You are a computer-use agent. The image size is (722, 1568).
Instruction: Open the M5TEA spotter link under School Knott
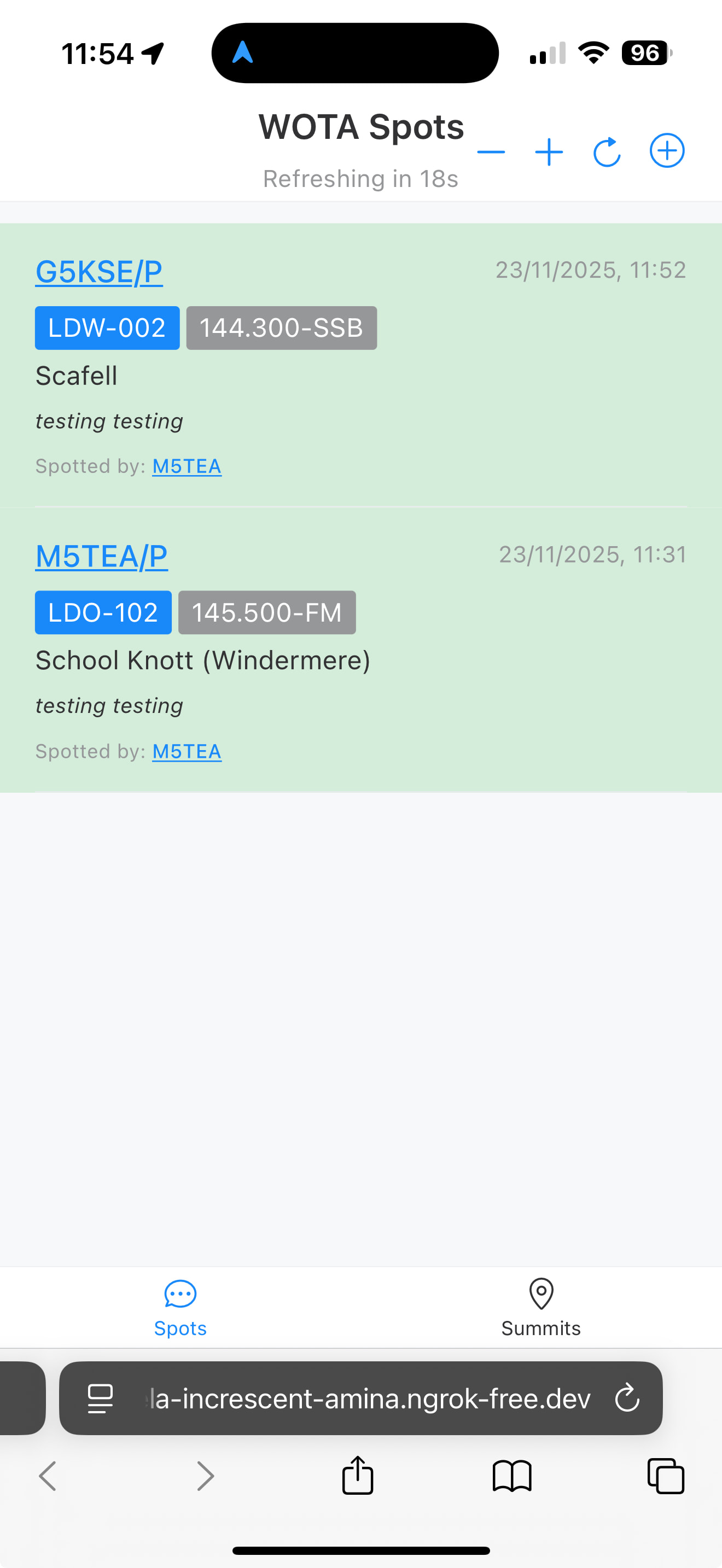coord(187,751)
